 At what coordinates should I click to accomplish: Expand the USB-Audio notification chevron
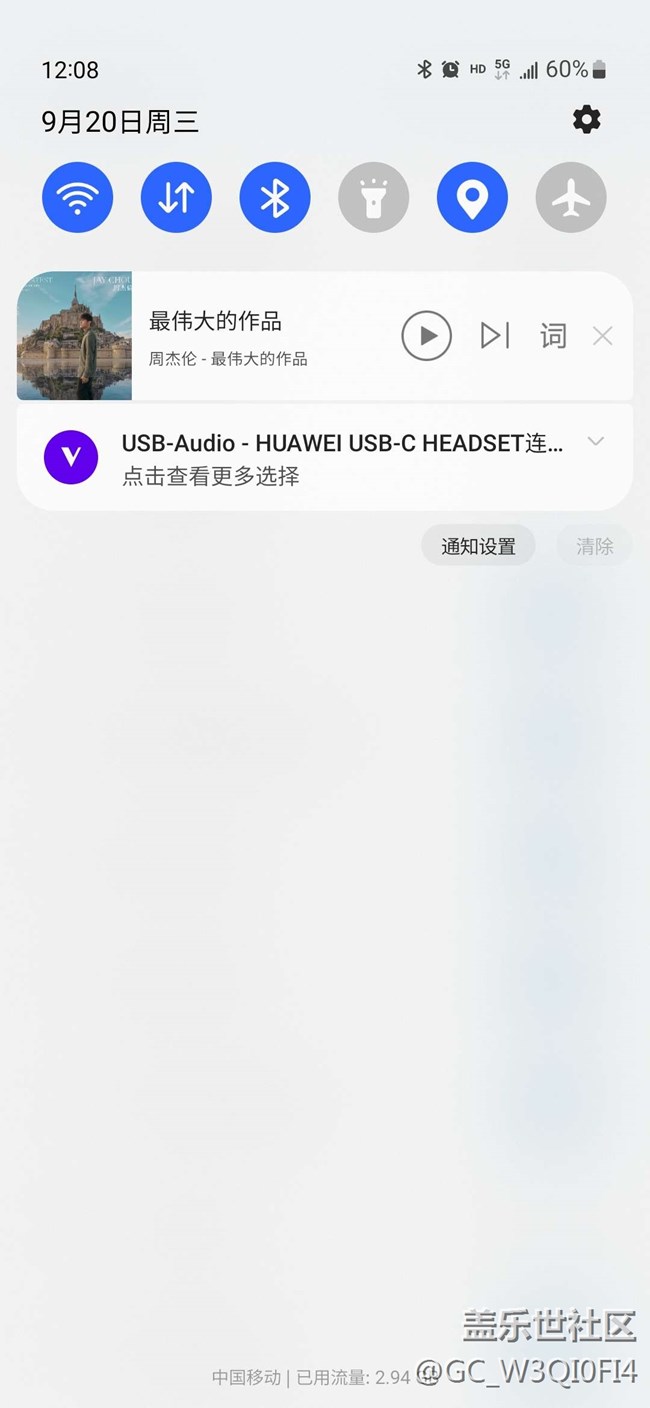[x=596, y=441]
